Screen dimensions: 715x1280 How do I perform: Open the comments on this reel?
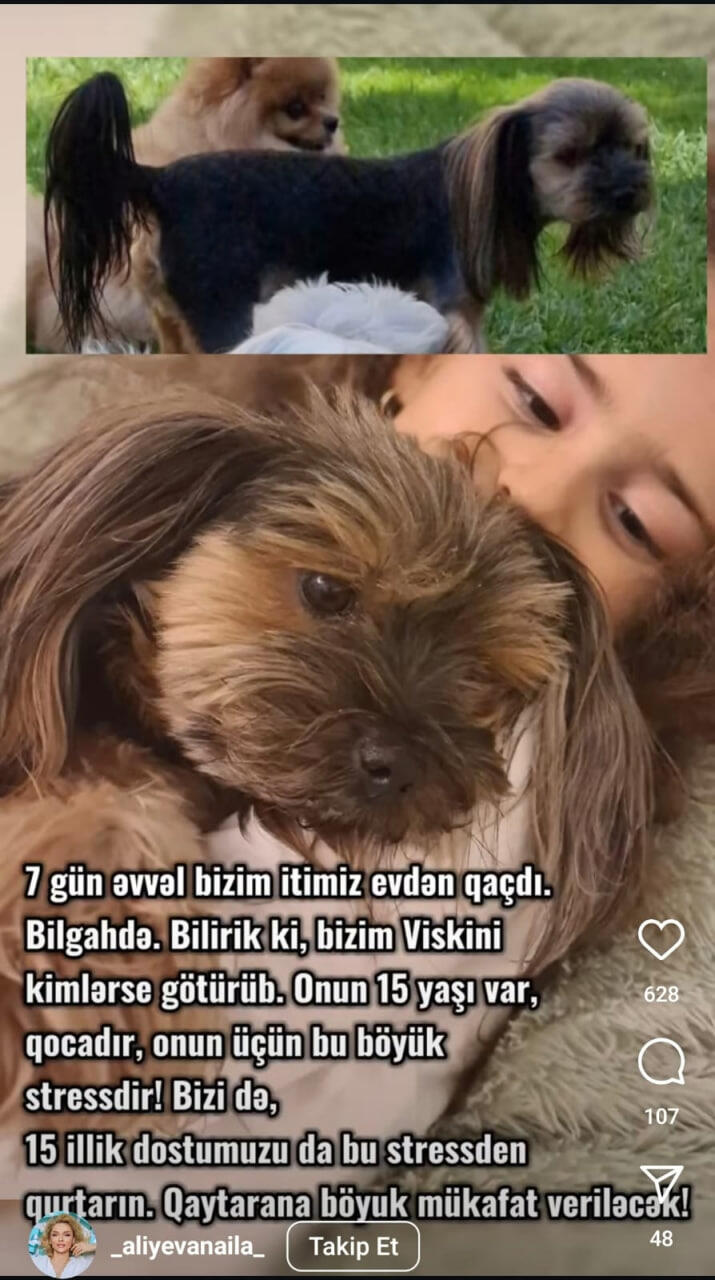coord(661,1062)
